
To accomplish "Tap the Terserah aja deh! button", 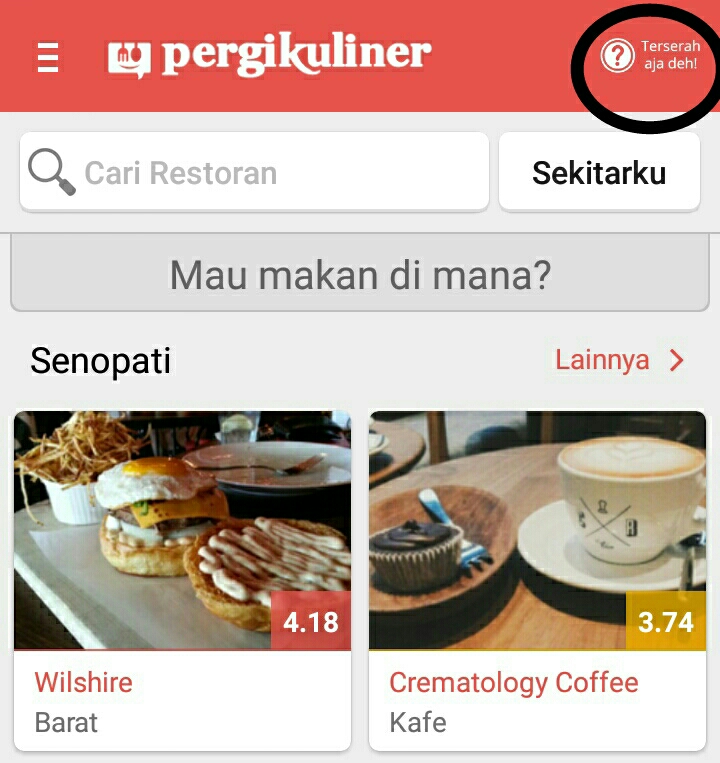I will pos(650,56).
